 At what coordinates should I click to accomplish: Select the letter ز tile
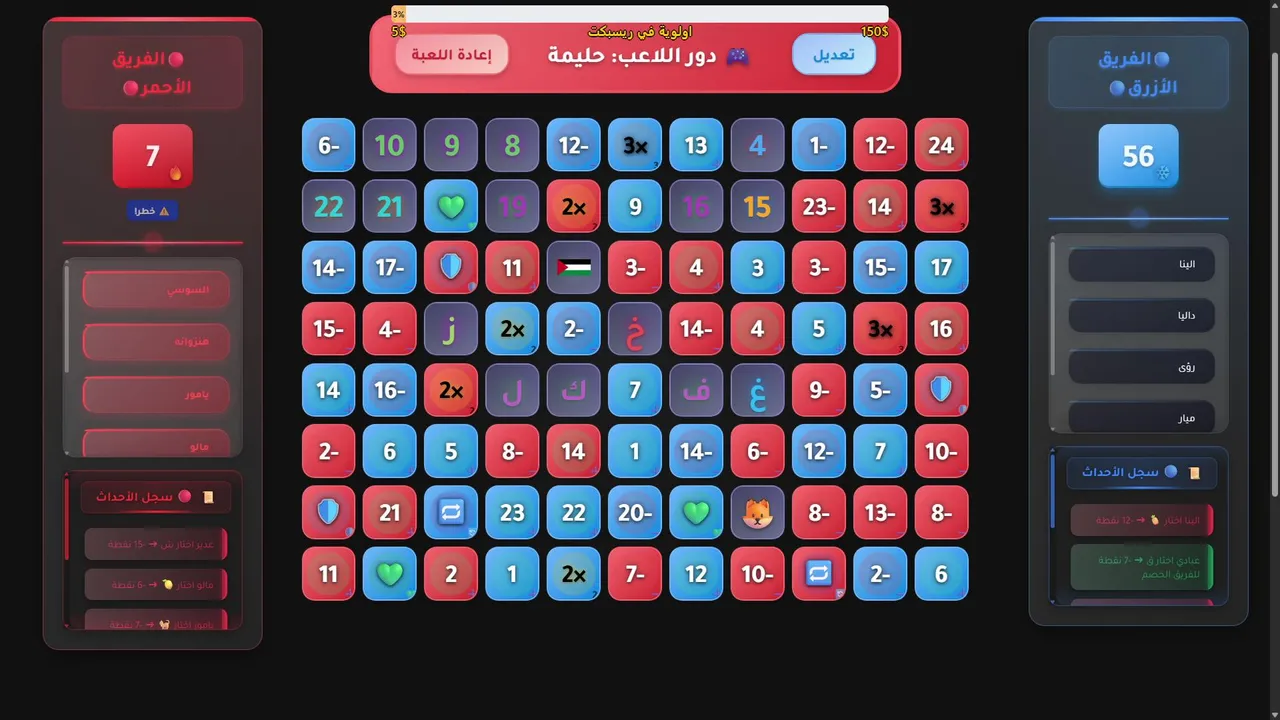pyautogui.click(x=450, y=329)
